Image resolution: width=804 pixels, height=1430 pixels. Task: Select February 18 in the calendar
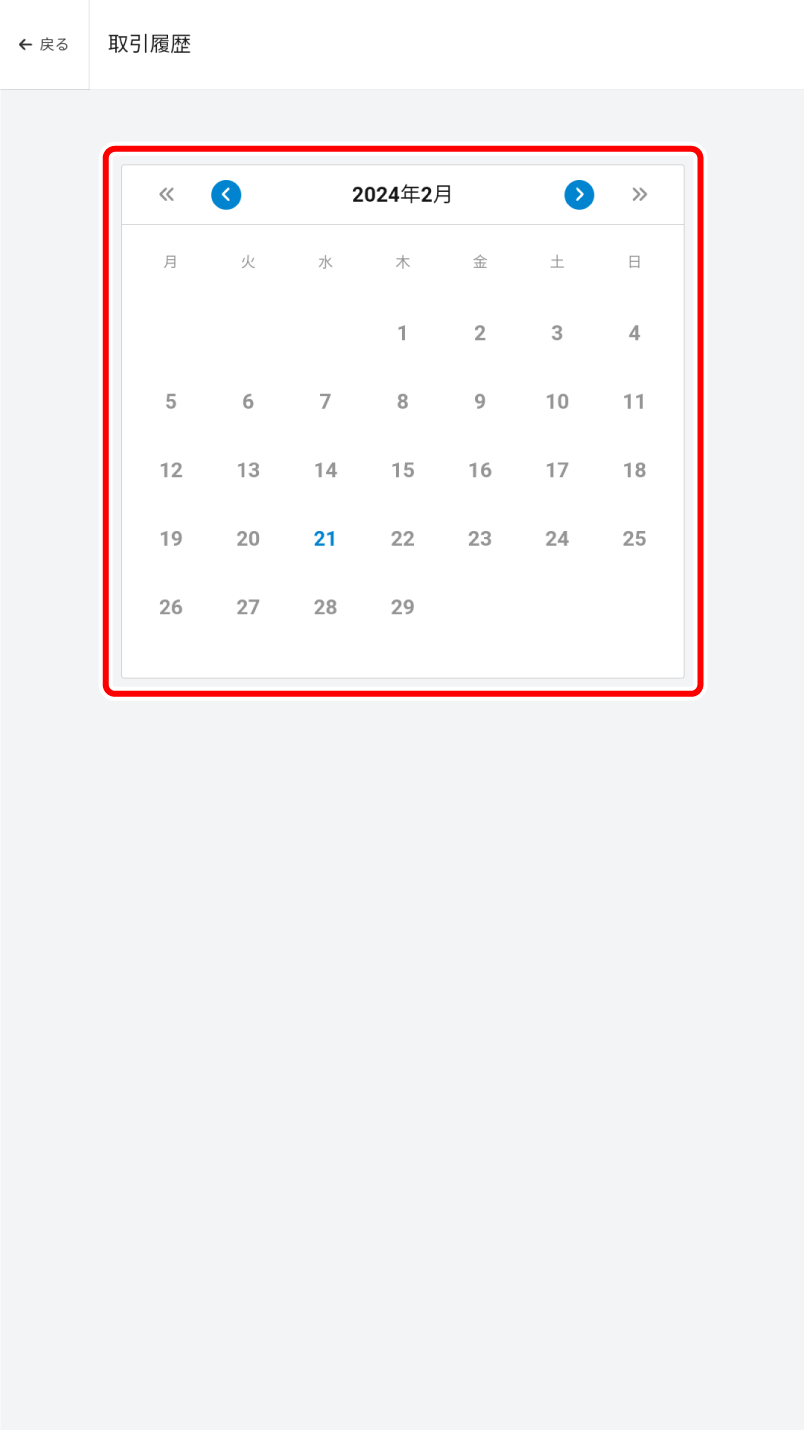click(634, 470)
